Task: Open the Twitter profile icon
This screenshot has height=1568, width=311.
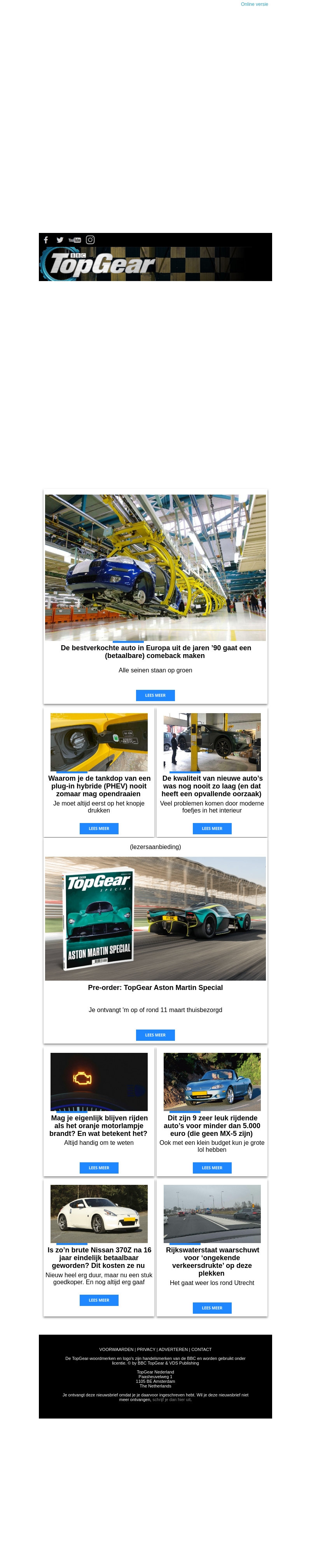Action: click(x=60, y=240)
